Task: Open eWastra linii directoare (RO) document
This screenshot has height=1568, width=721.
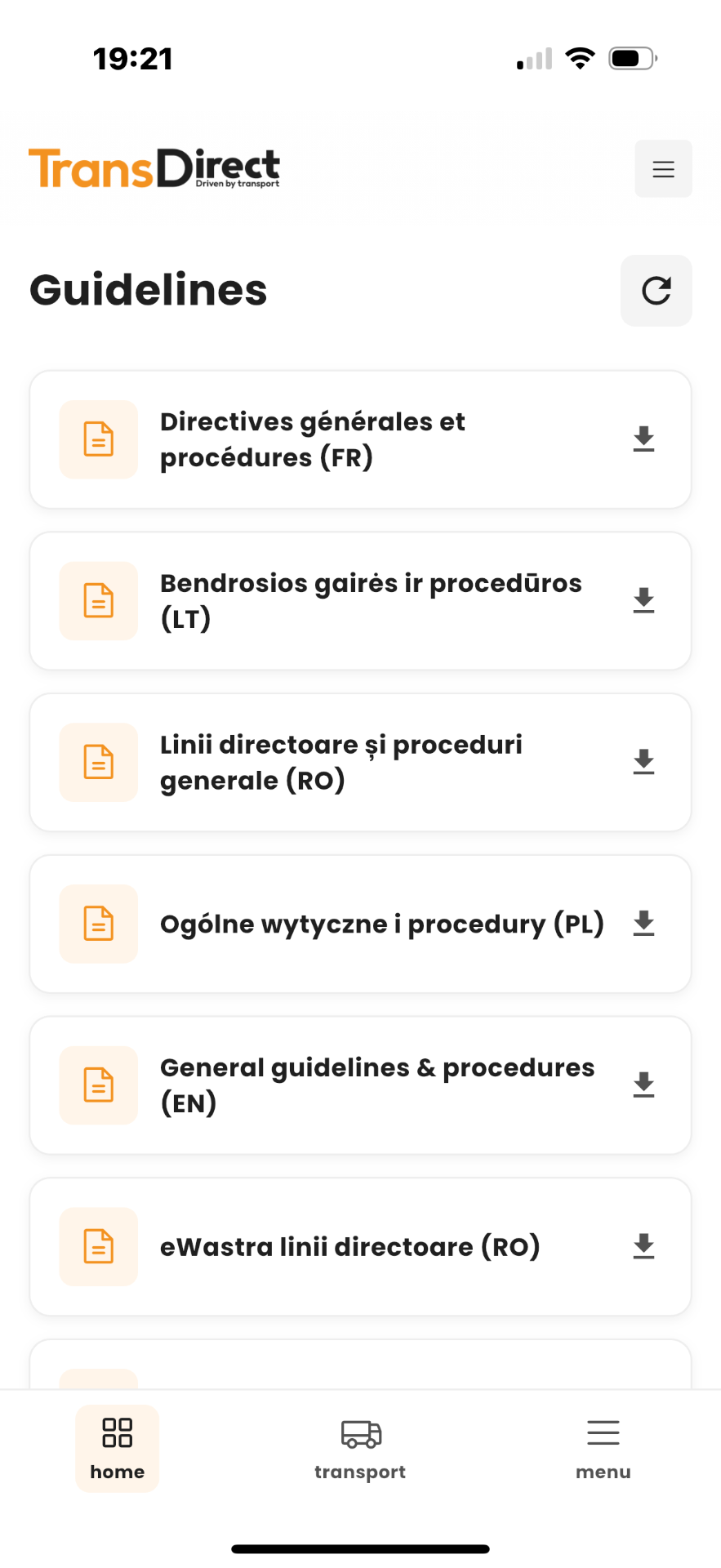Action: [360, 1246]
